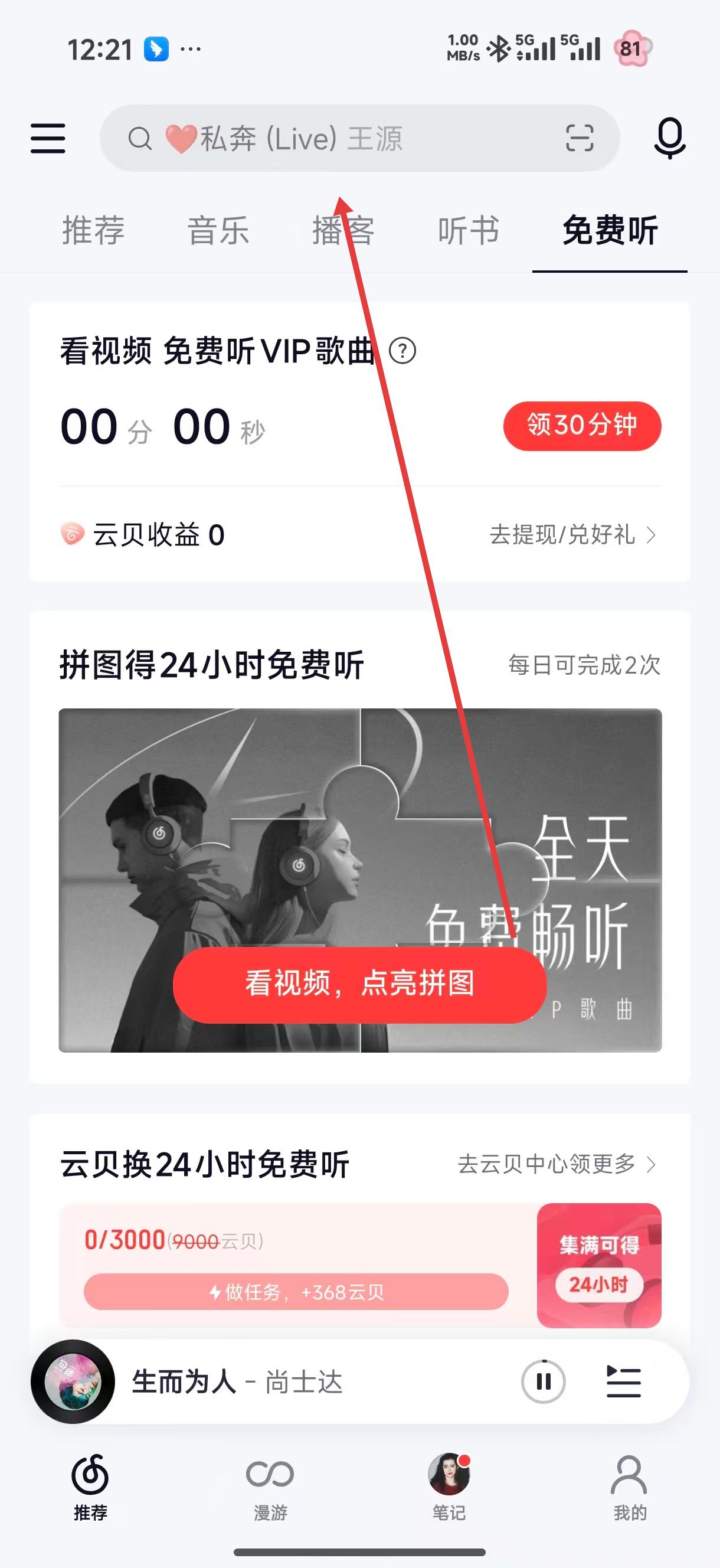Switch to the 听书 tab
Image resolution: width=720 pixels, height=1568 pixels.
pyautogui.click(x=469, y=231)
